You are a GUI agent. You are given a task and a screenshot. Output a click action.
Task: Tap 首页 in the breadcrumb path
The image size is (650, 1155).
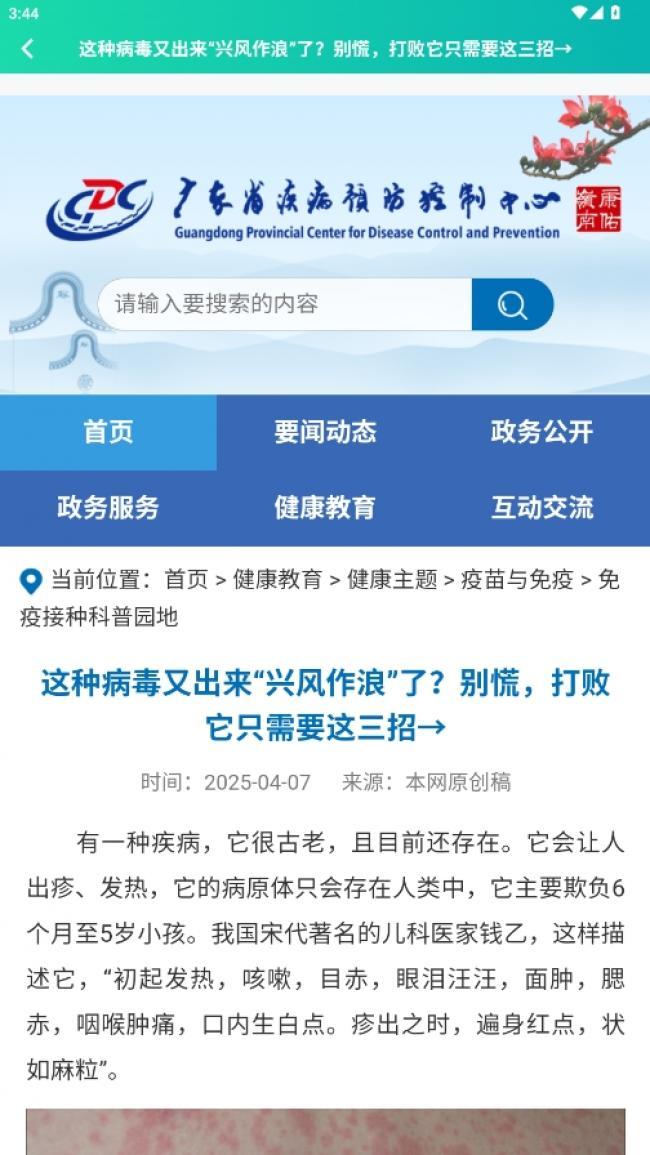(186, 580)
